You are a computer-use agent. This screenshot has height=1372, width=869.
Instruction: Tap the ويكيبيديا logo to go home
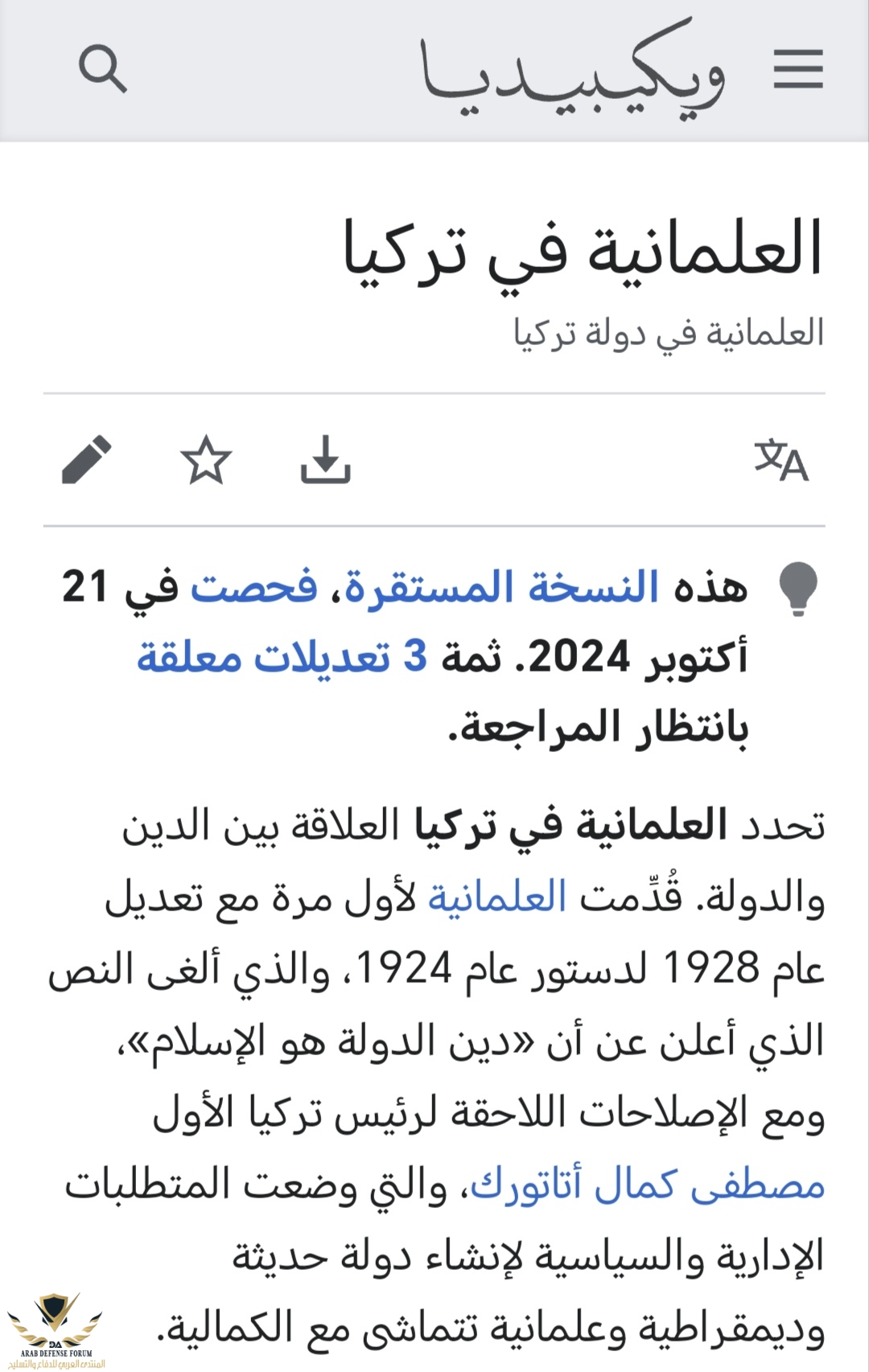(x=573, y=69)
